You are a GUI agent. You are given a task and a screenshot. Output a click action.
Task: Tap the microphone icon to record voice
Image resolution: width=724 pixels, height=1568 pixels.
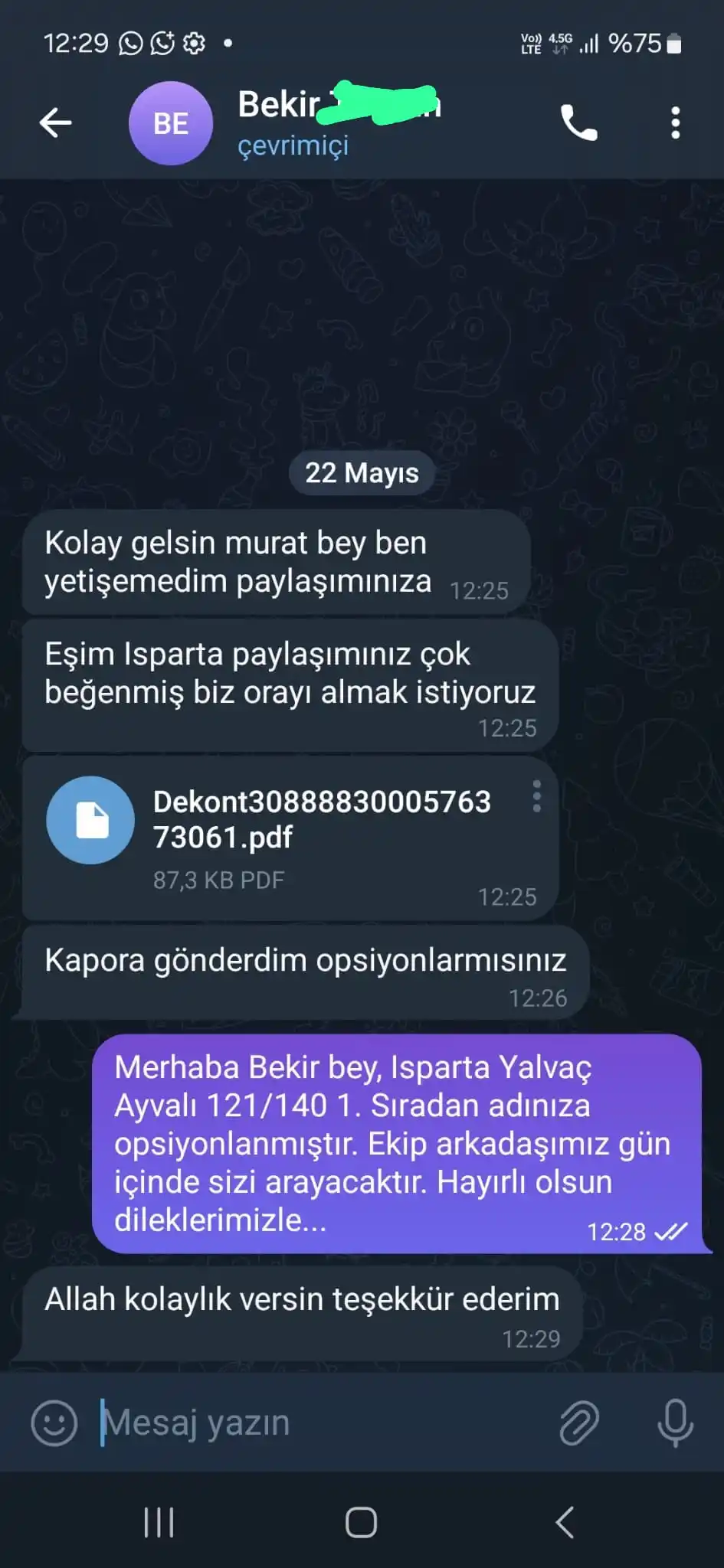click(673, 1421)
